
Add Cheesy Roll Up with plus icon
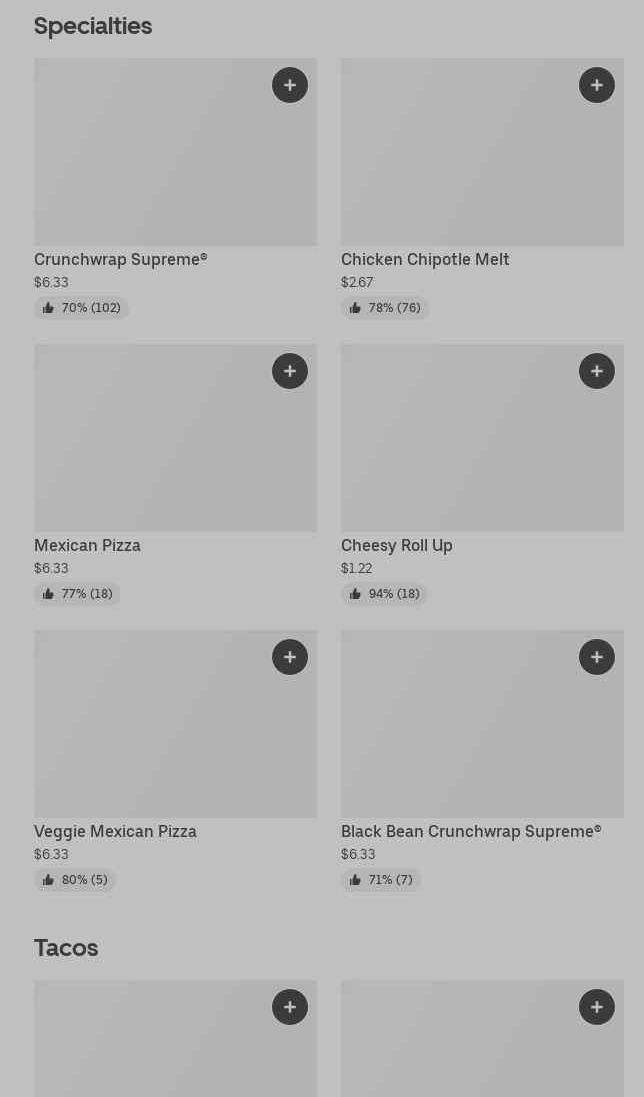coord(596,371)
